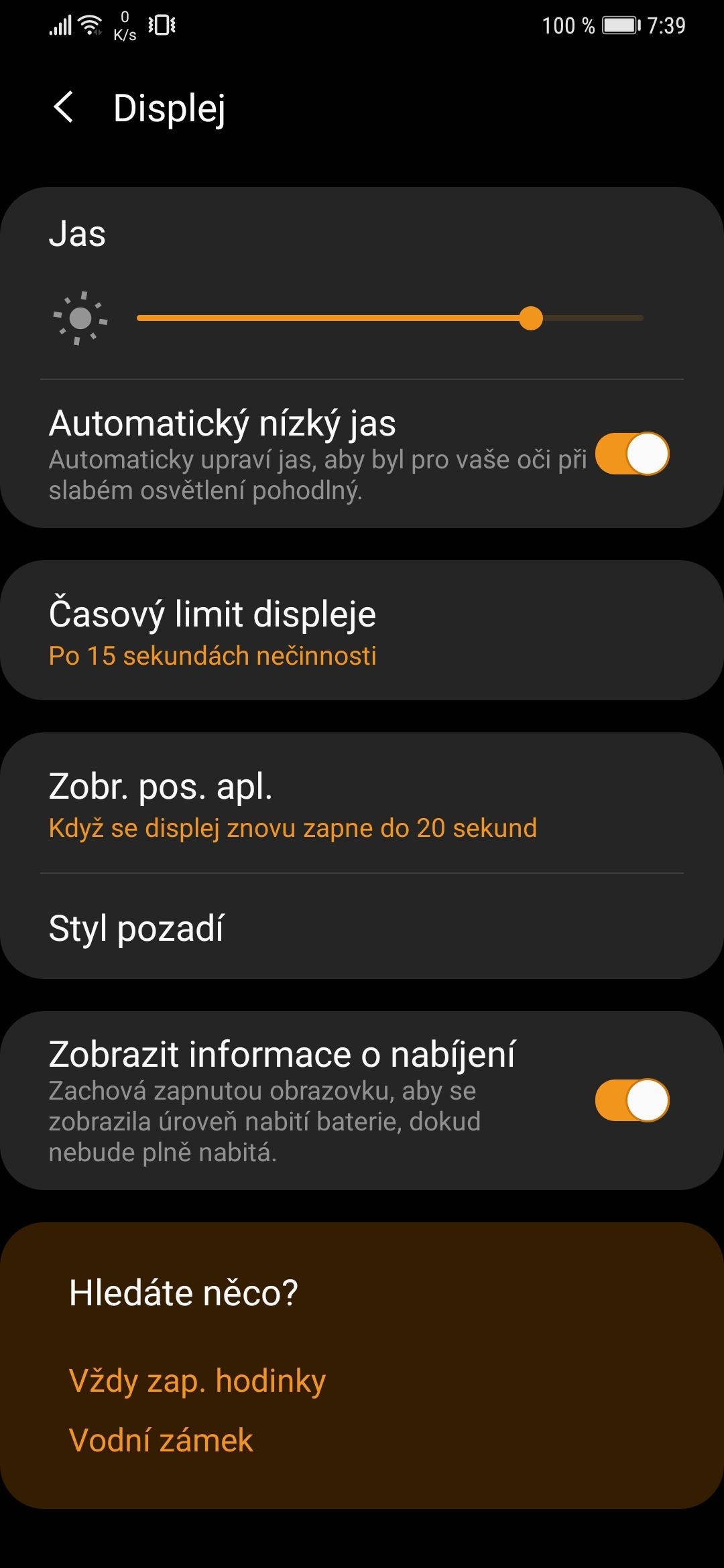Tap the Po 15 sekundách nečinnosti text

click(x=213, y=657)
